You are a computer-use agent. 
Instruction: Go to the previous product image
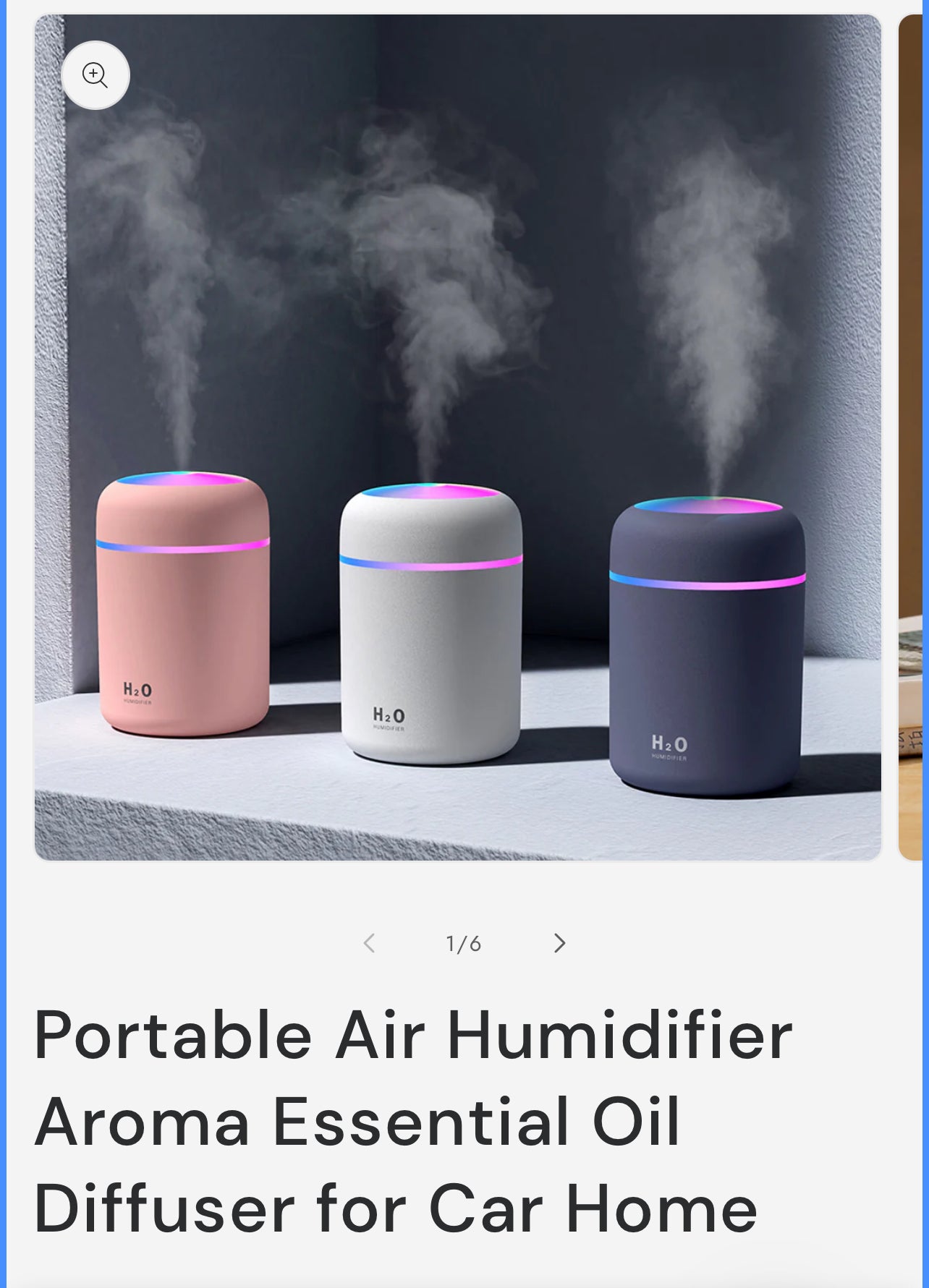tap(369, 943)
